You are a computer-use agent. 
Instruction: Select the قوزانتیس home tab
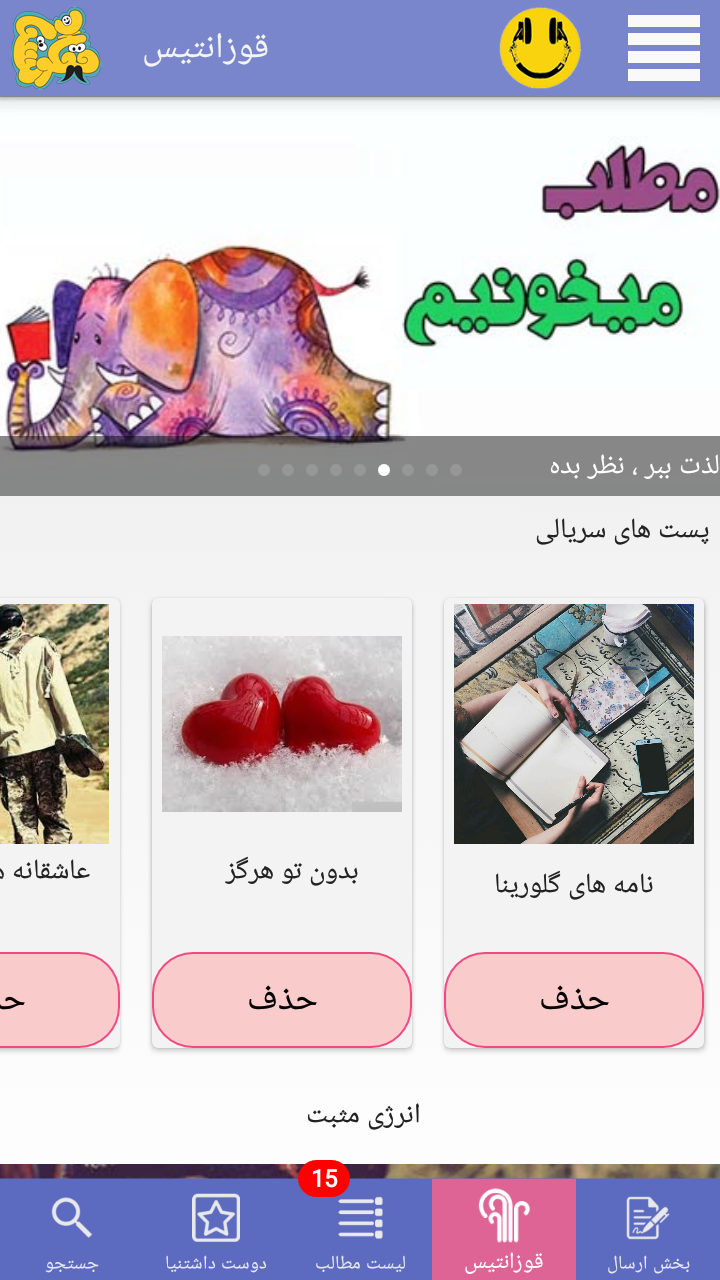(x=504, y=1230)
